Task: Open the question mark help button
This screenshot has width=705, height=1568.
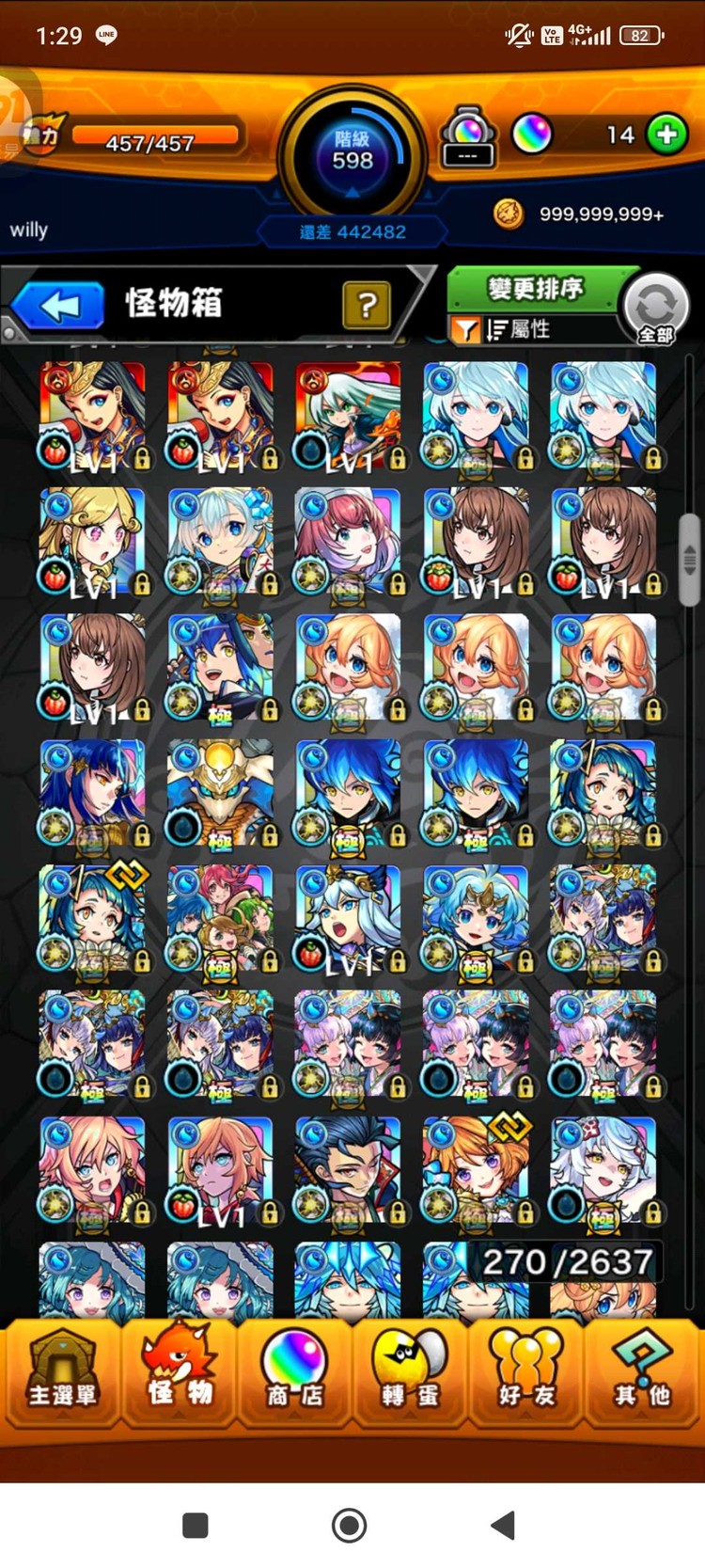Action: (367, 304)
